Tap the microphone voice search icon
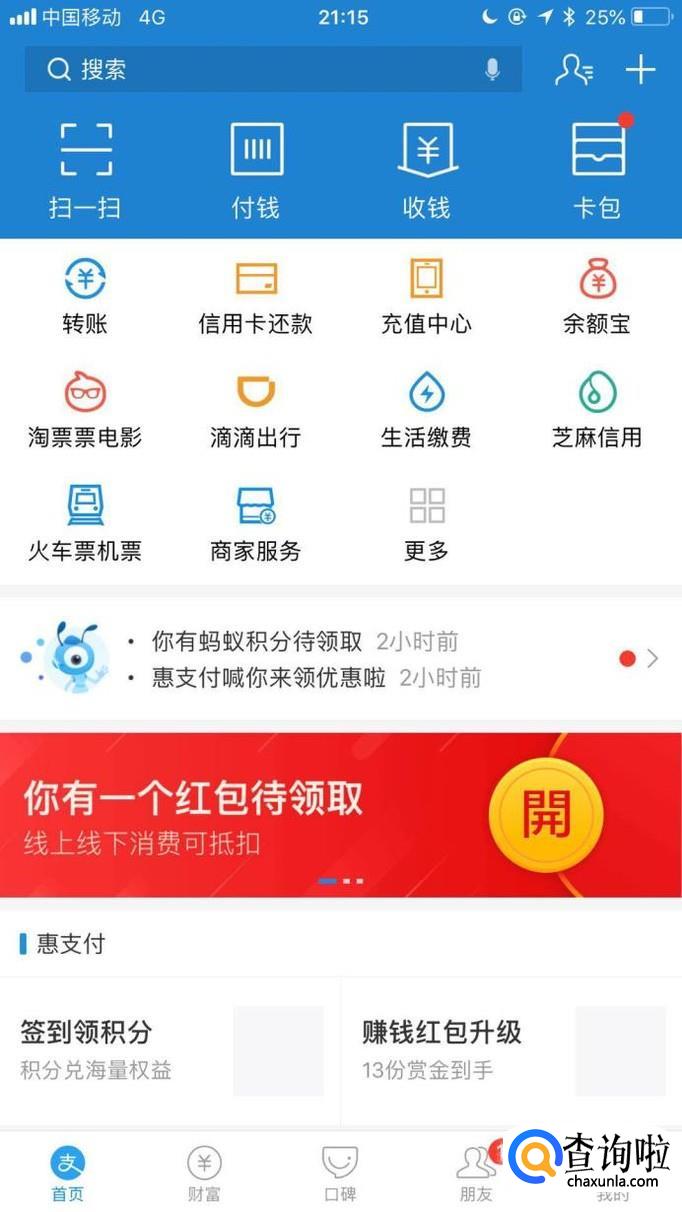 [x=492, y=69]
